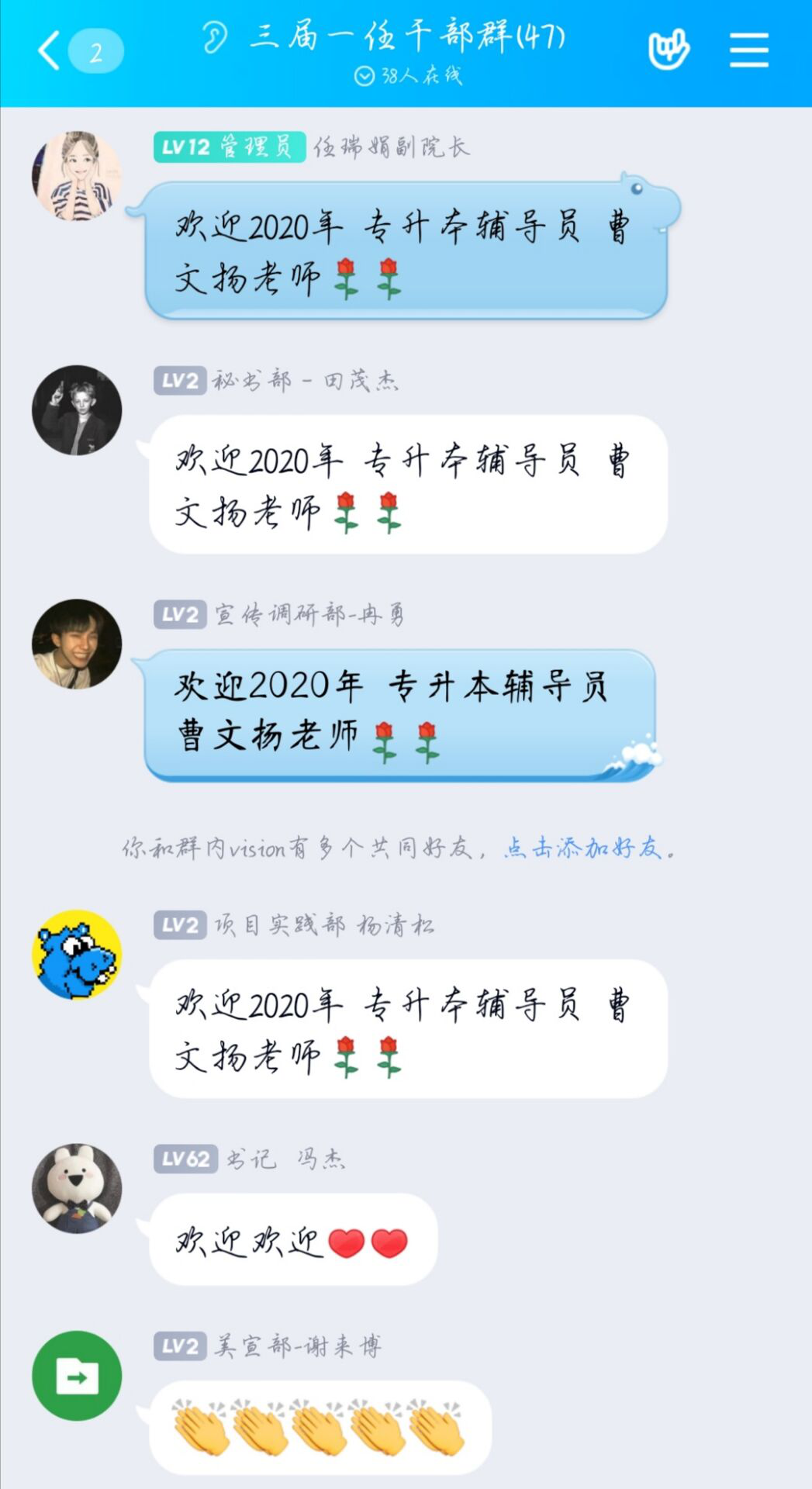Screen dimensions: 812x1489
Task: Open 书记 冯杰's bunny avatar
Action: 77,1188
